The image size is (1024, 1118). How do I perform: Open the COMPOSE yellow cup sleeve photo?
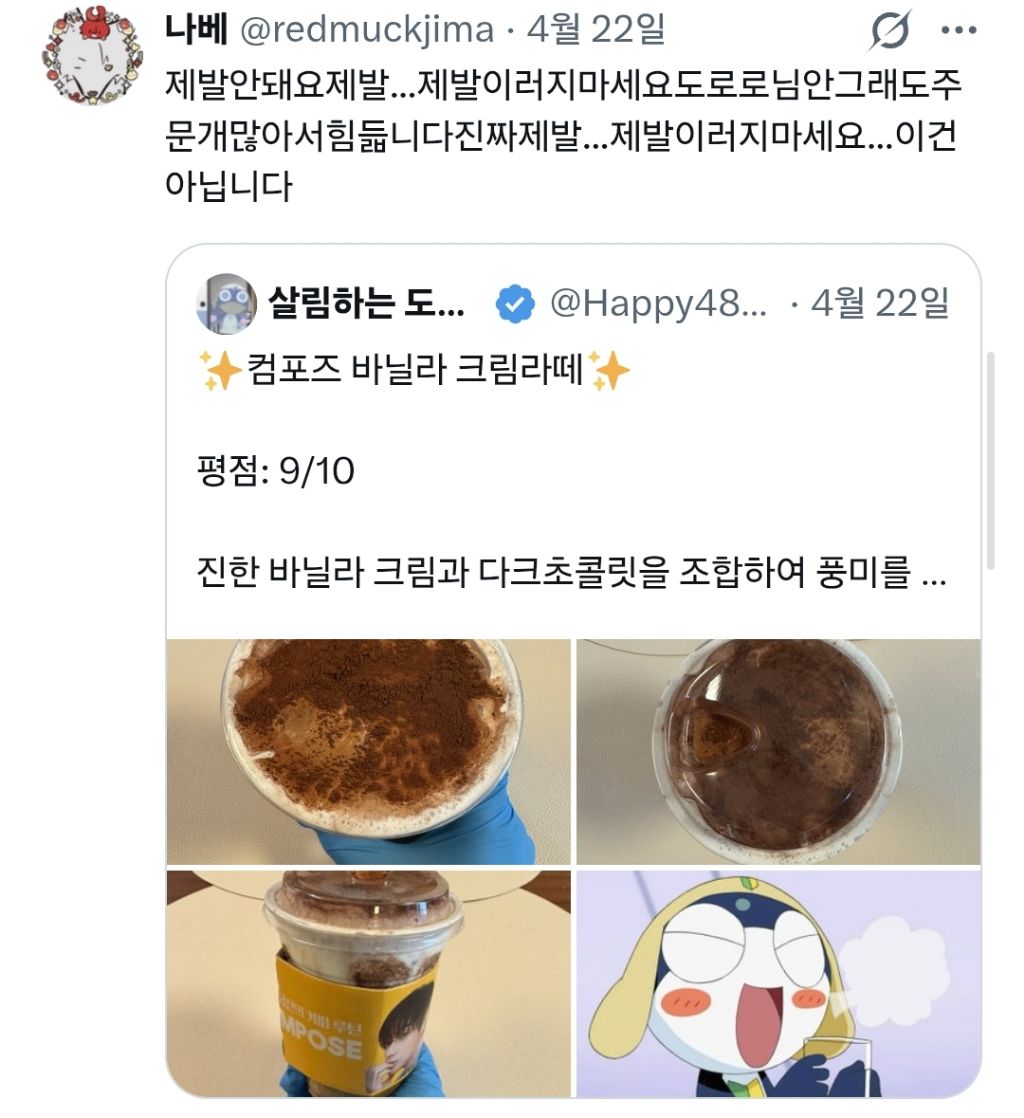pos(370,985)
